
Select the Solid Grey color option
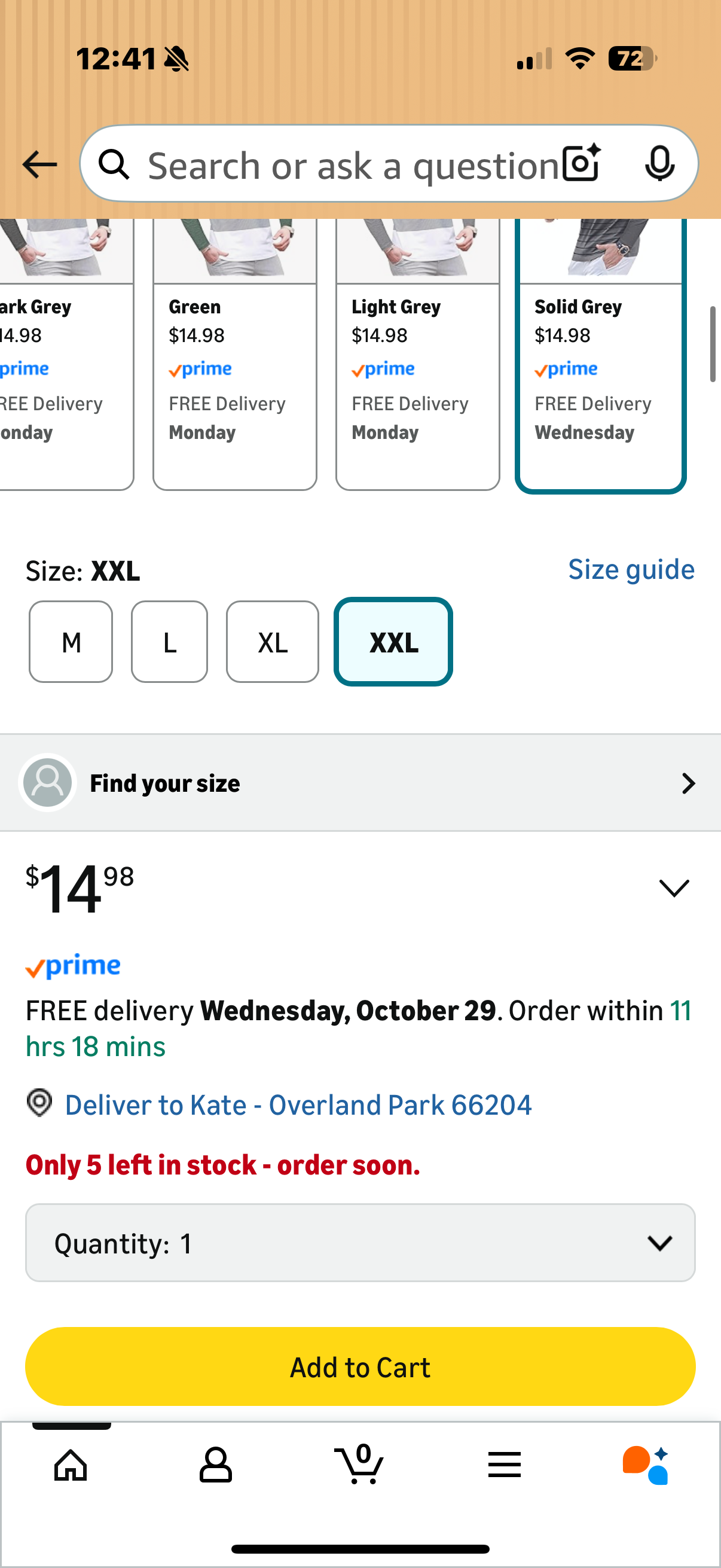600,365
